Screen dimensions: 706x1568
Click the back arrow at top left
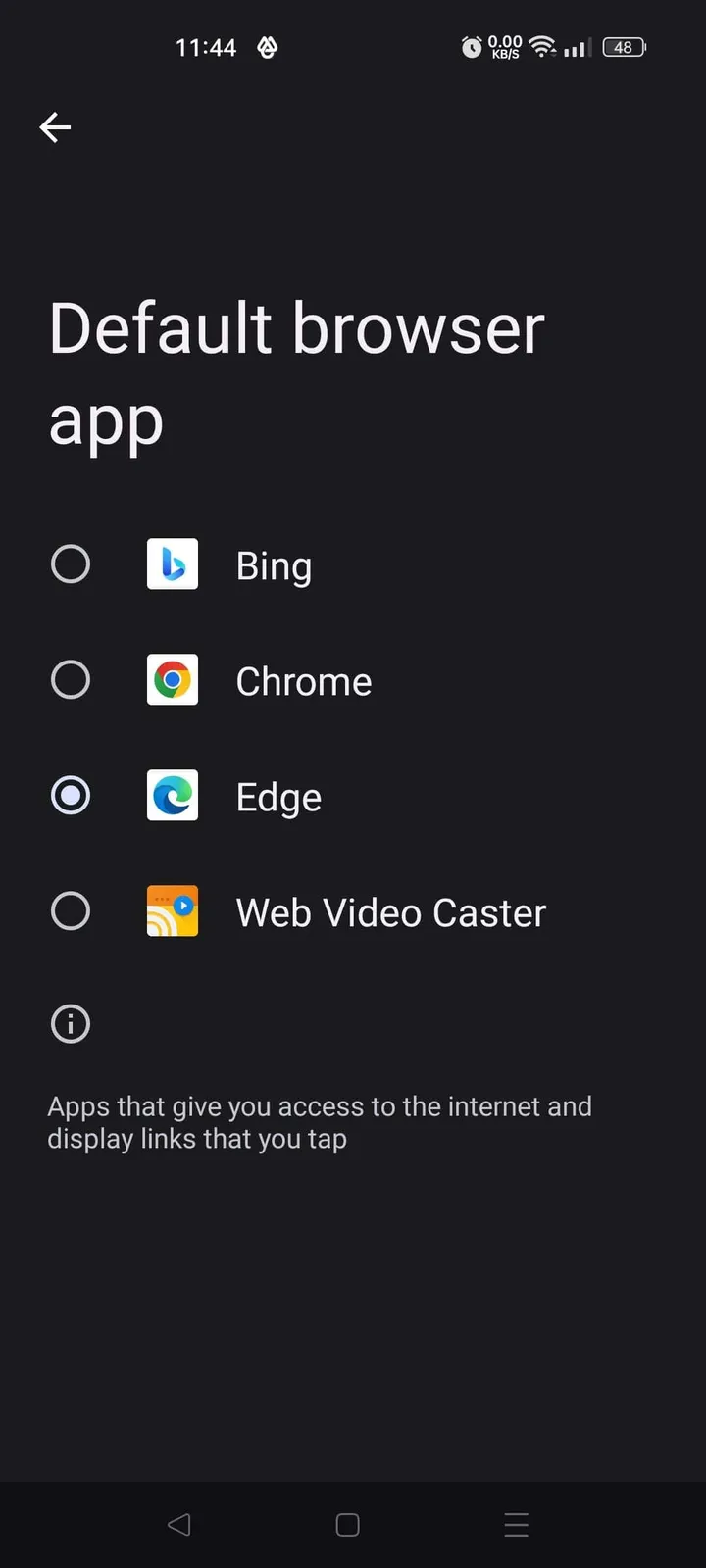pos(55,127)
